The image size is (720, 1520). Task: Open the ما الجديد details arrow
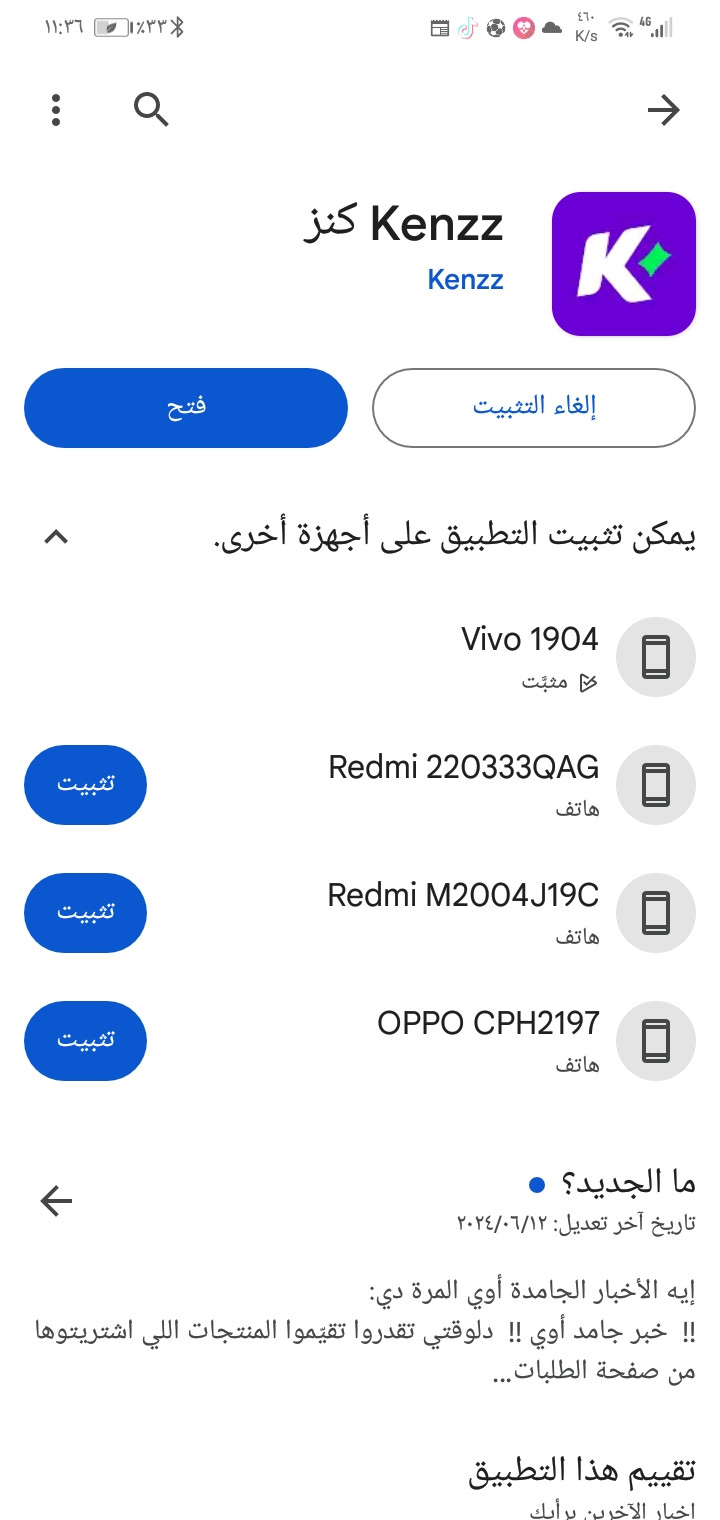point(57,1201)
